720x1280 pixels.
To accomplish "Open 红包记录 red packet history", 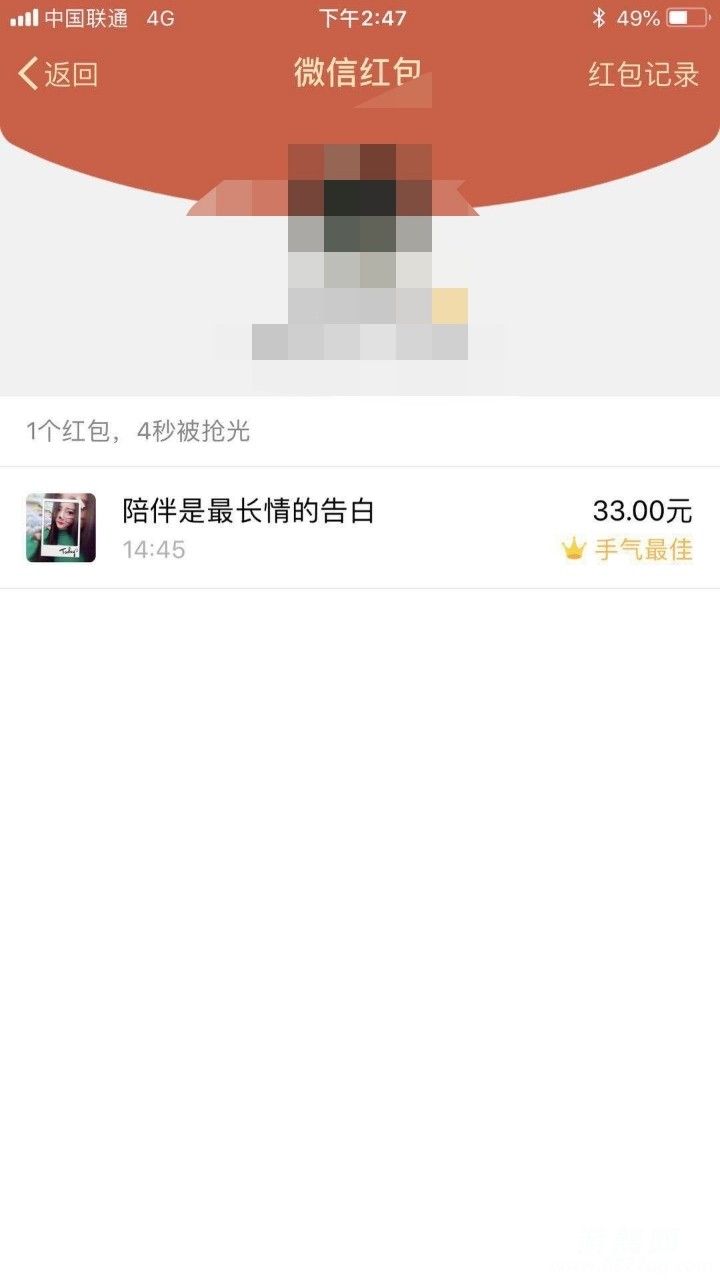I will (643, 74).
